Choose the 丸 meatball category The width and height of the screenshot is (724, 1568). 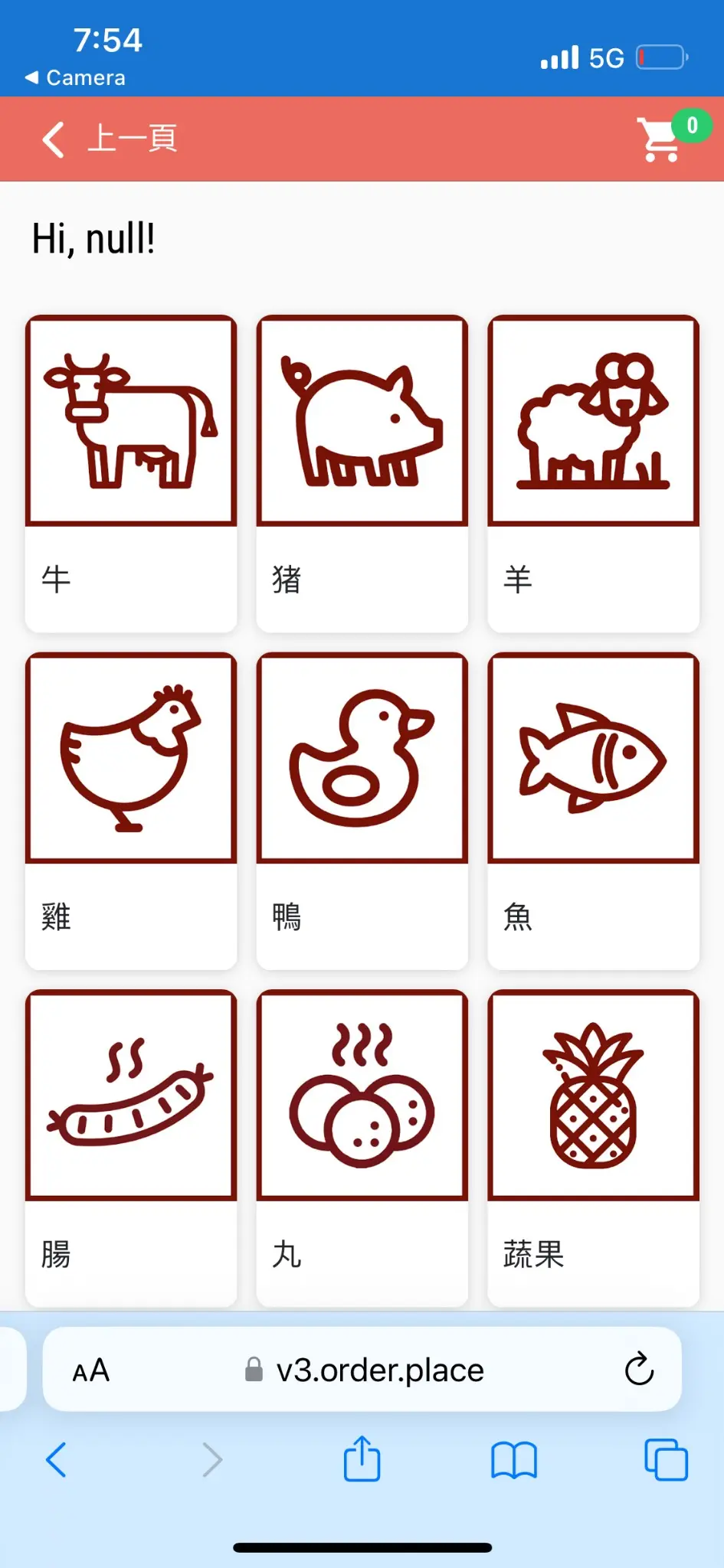tap(362, 1148)
